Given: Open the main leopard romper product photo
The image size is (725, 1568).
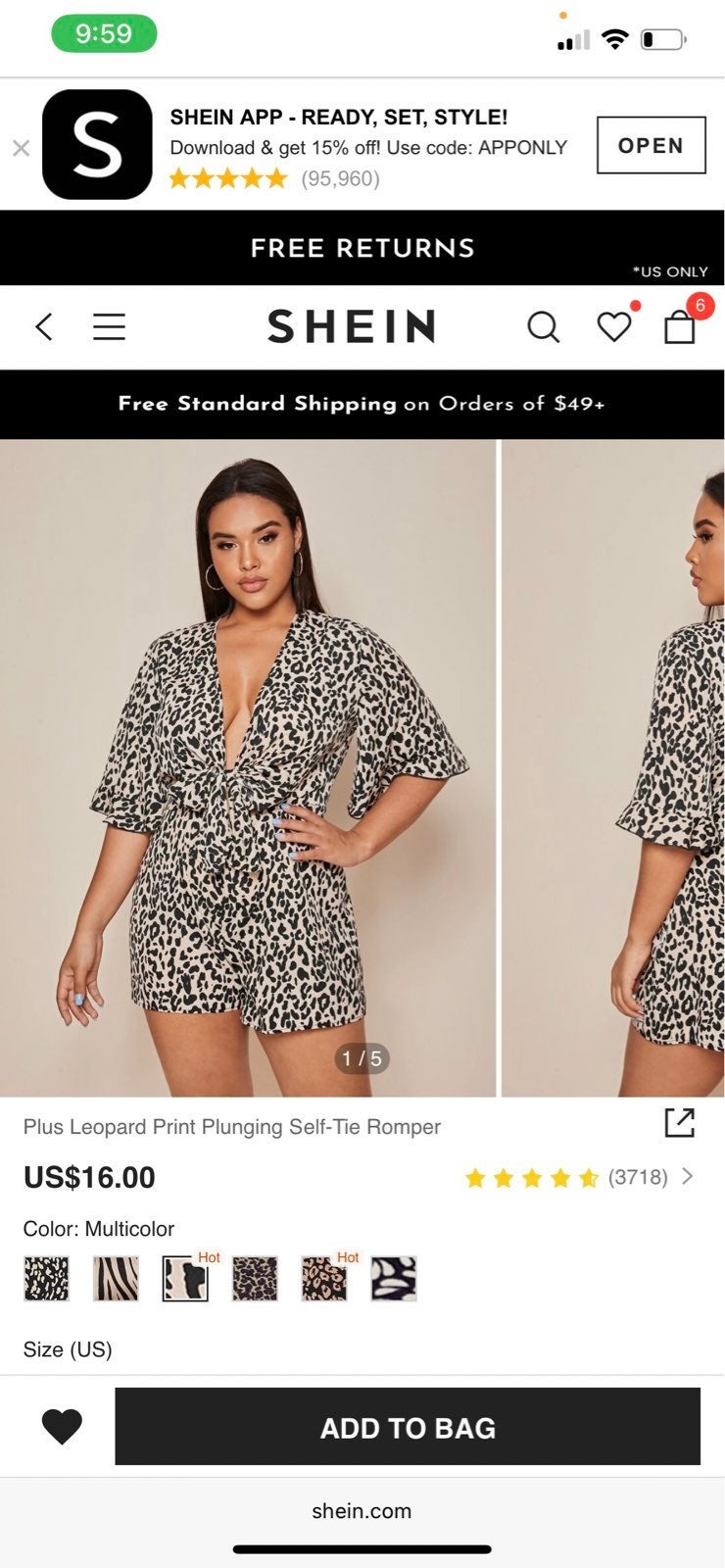Looking at the screenshot, I should click(x=248, y=767).
